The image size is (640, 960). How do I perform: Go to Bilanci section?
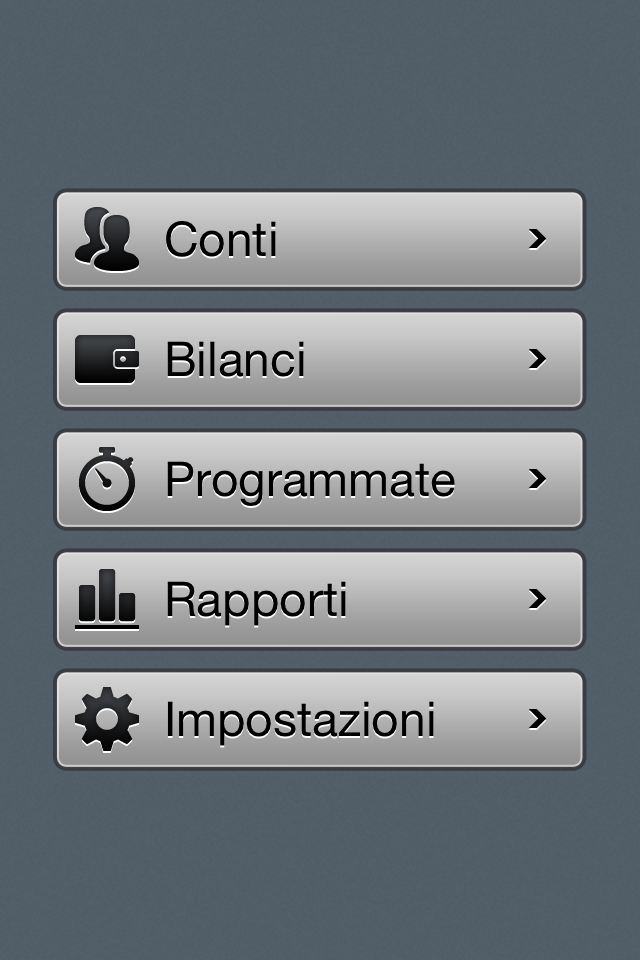click(319, 360)
